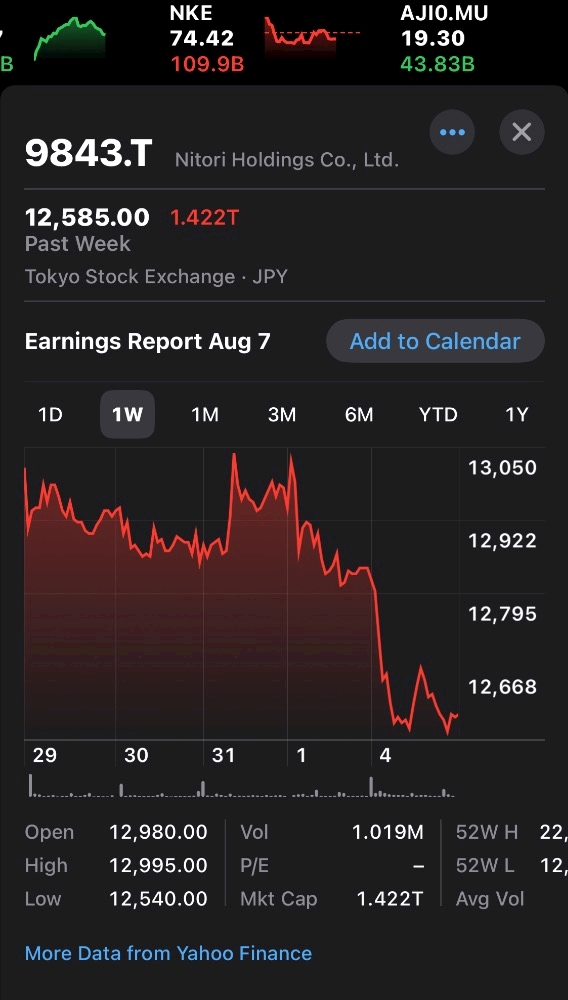Open the three-dot more options menu

(x=452, y=132)
